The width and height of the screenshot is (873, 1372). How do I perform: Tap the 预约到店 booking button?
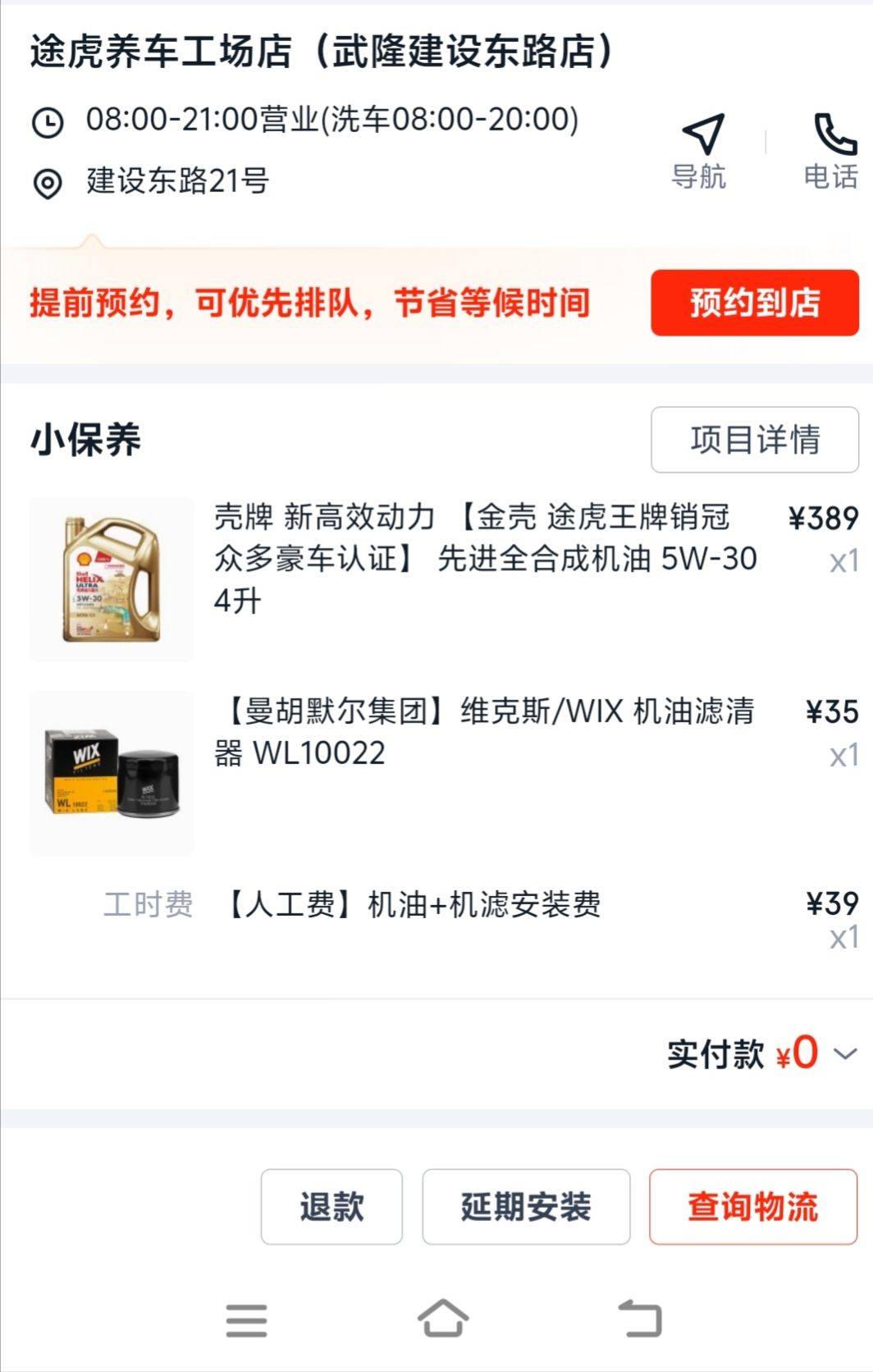[754, 303]
